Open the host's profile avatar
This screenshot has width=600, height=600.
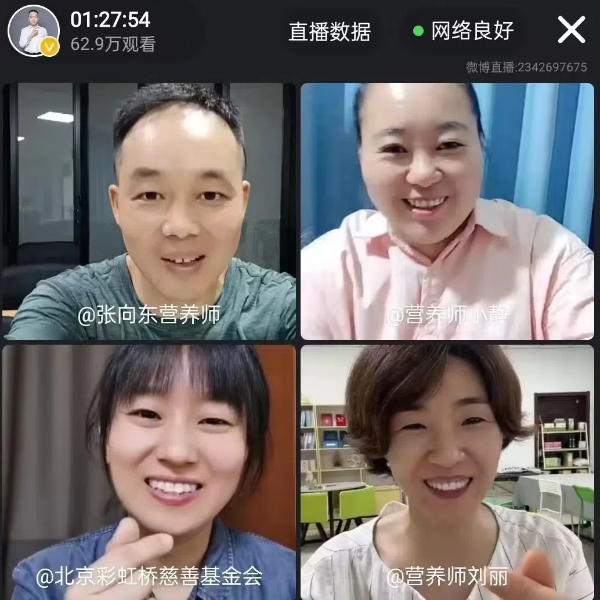coord(33,31)
